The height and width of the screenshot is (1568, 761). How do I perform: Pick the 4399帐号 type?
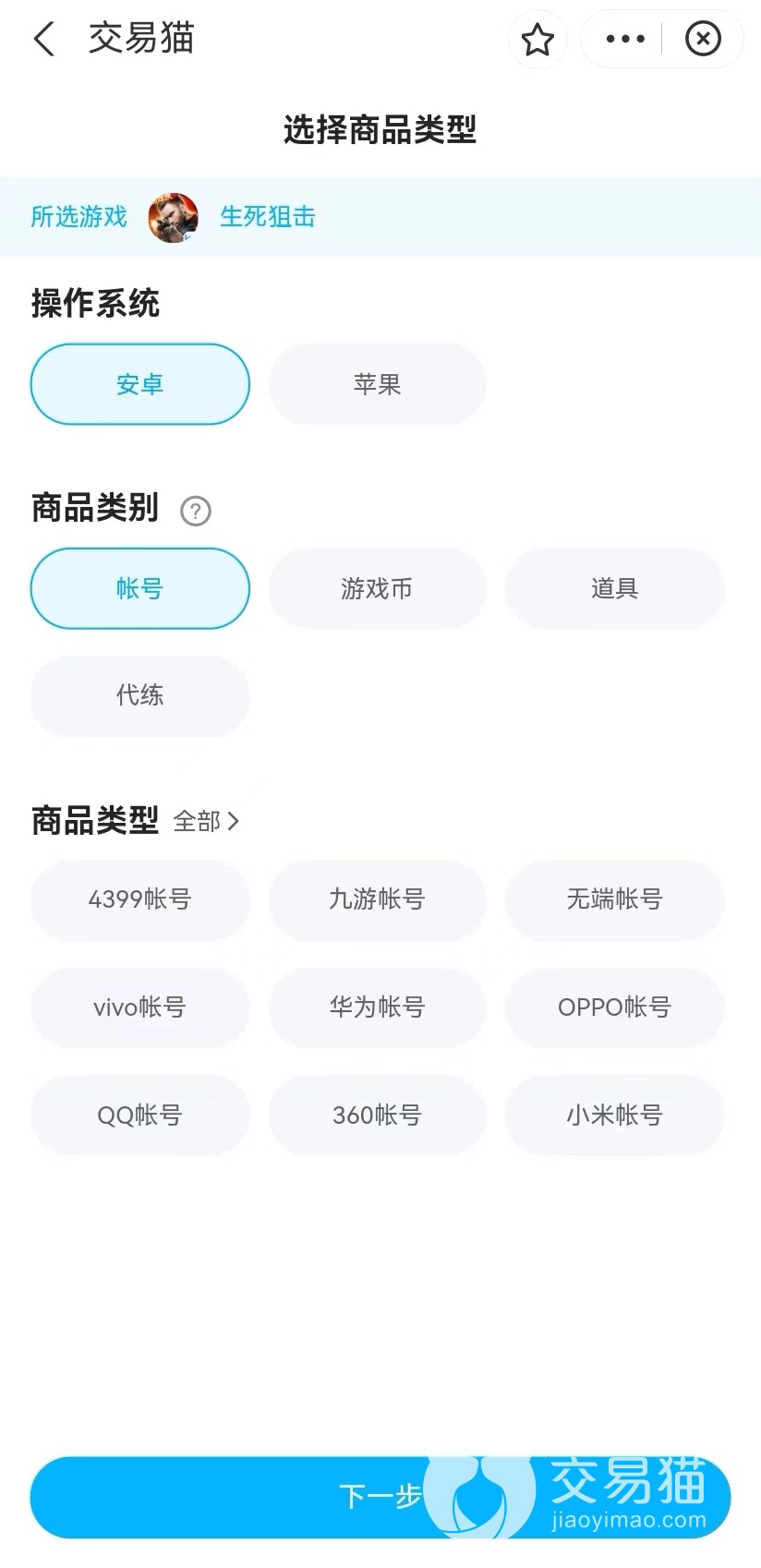coord(140,899)
